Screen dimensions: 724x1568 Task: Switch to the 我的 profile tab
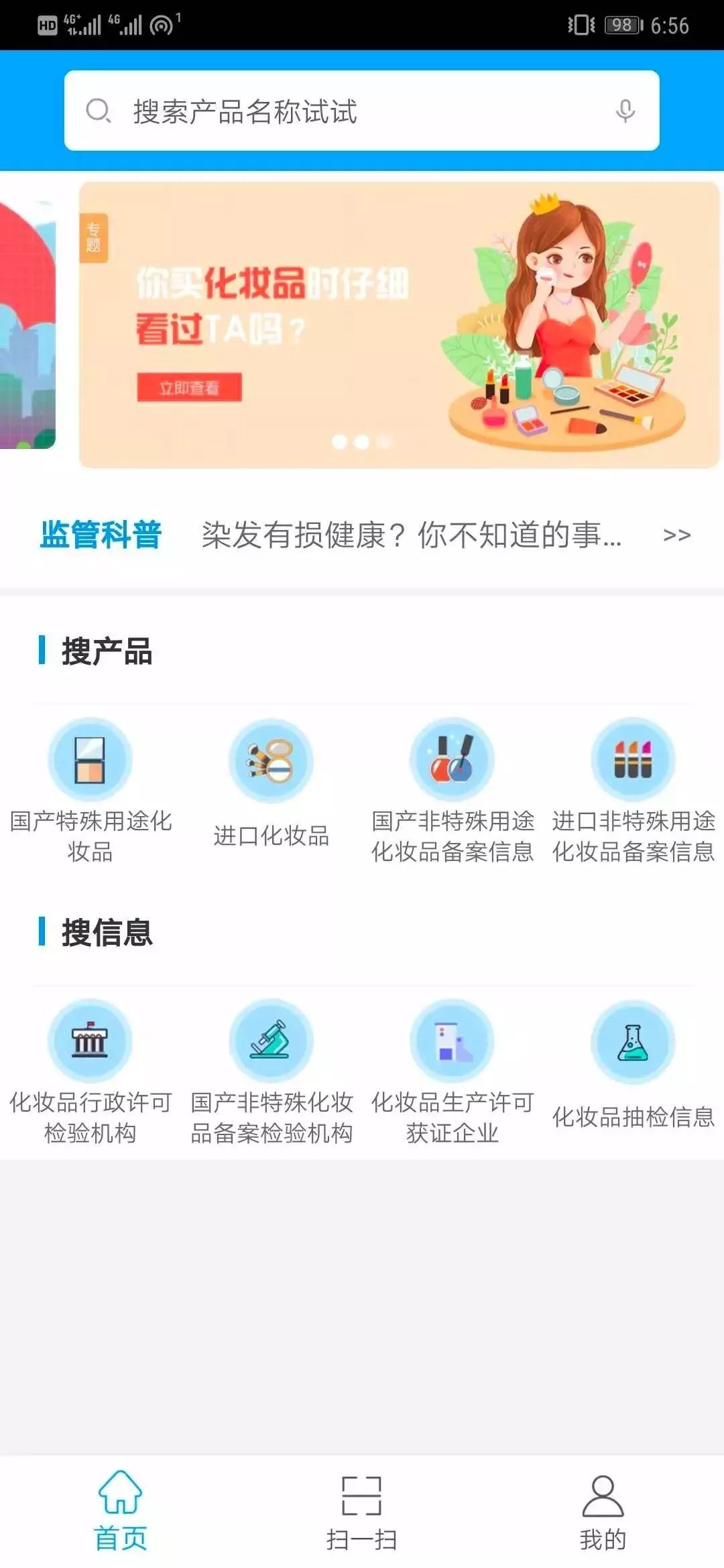coord(603,1501)
